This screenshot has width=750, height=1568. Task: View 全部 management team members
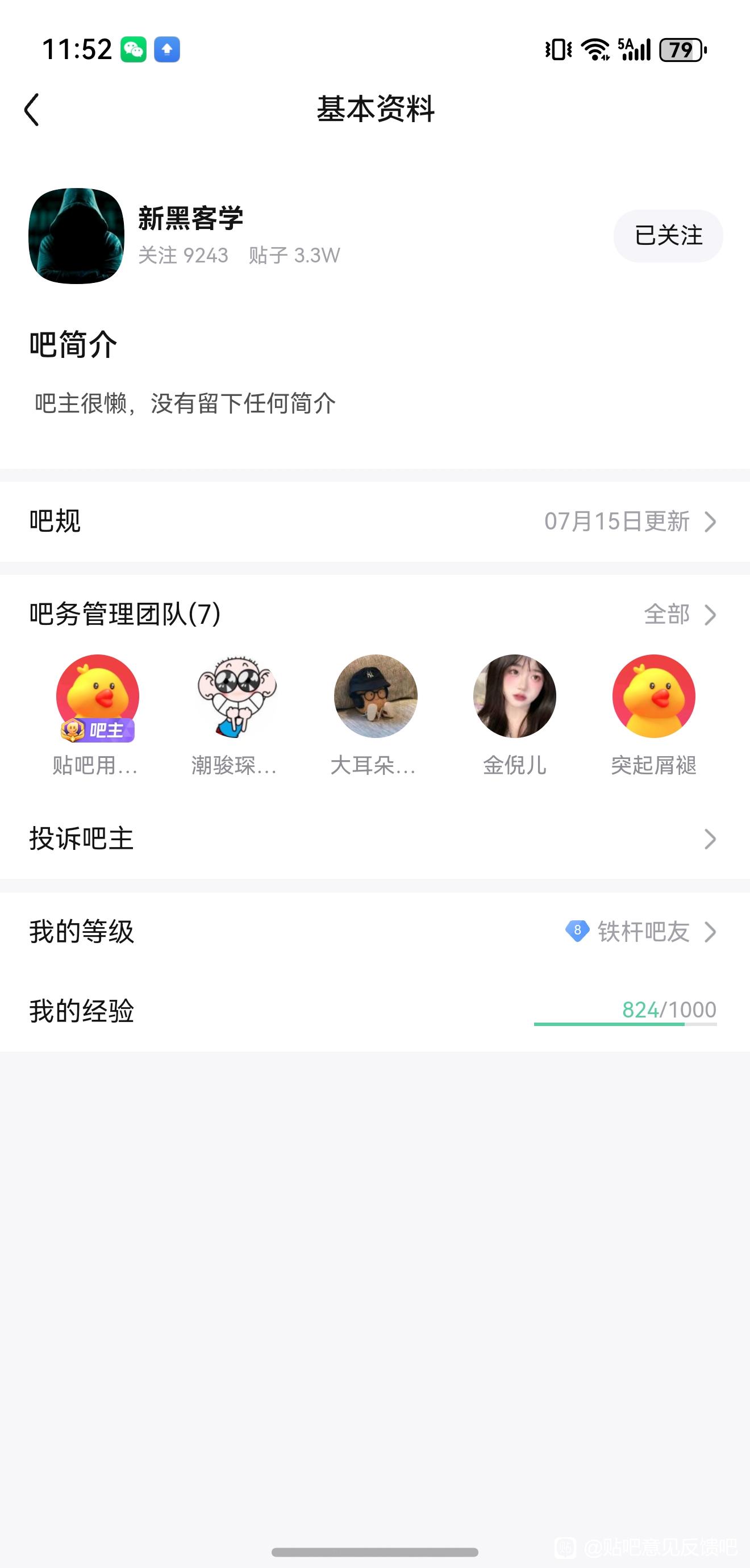point(680,614)
